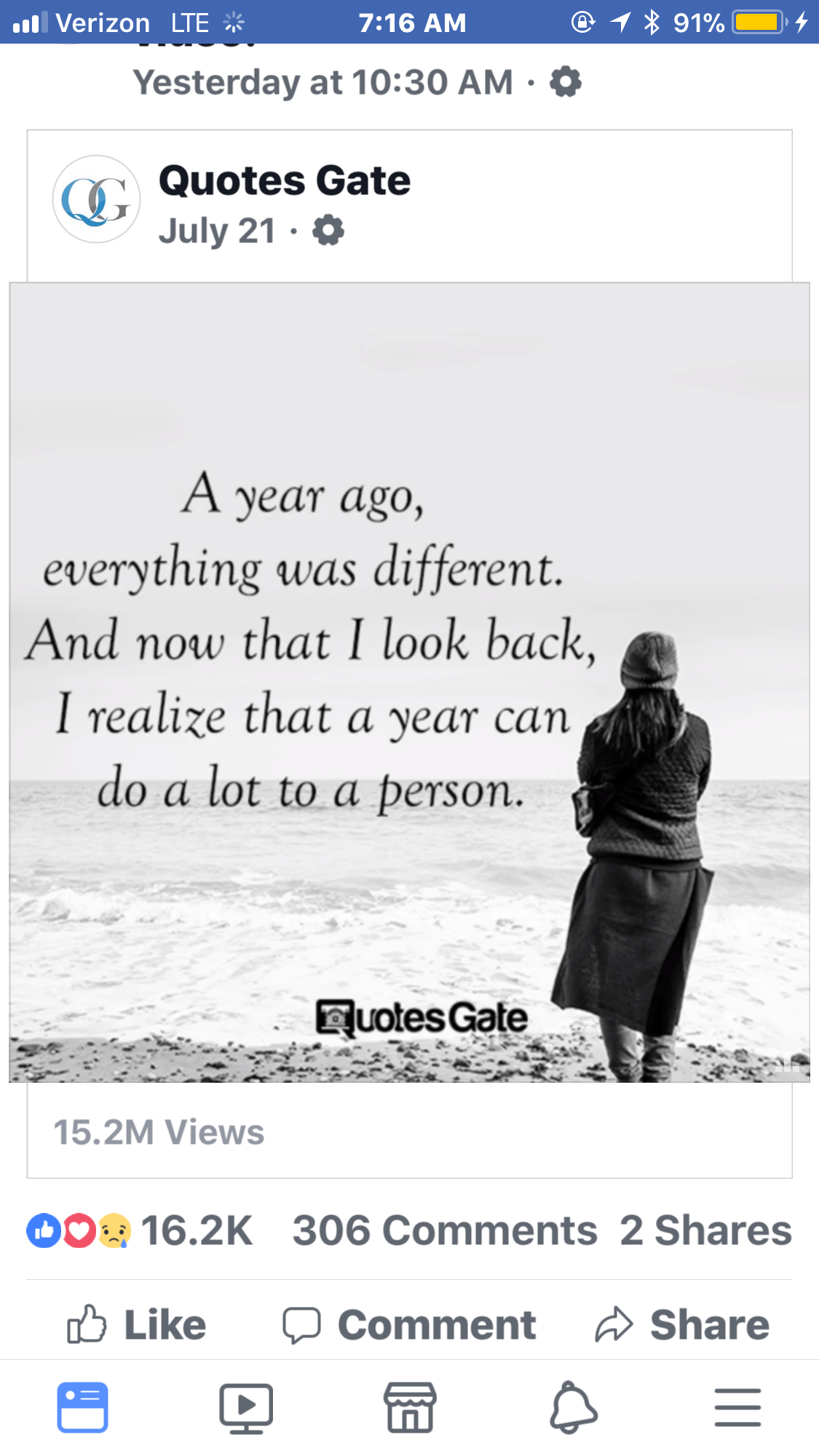The width and height of the screenshot is (819, 1456).
Task: Tap the Quotes Gate profile picture
Action: (x=96, y=199)
